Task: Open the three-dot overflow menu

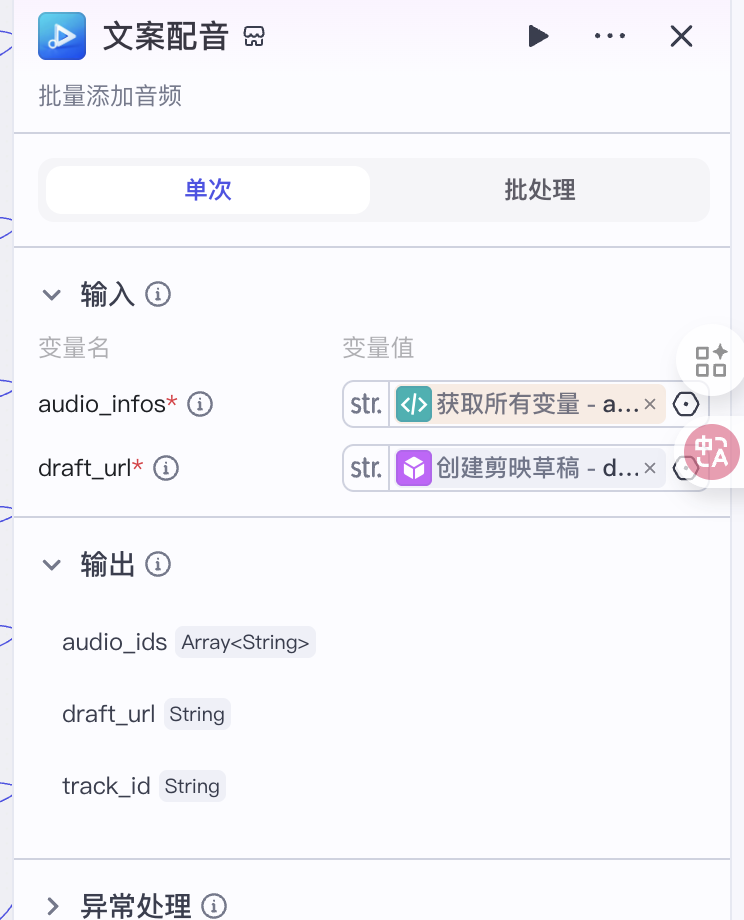Action: point(609,37)
